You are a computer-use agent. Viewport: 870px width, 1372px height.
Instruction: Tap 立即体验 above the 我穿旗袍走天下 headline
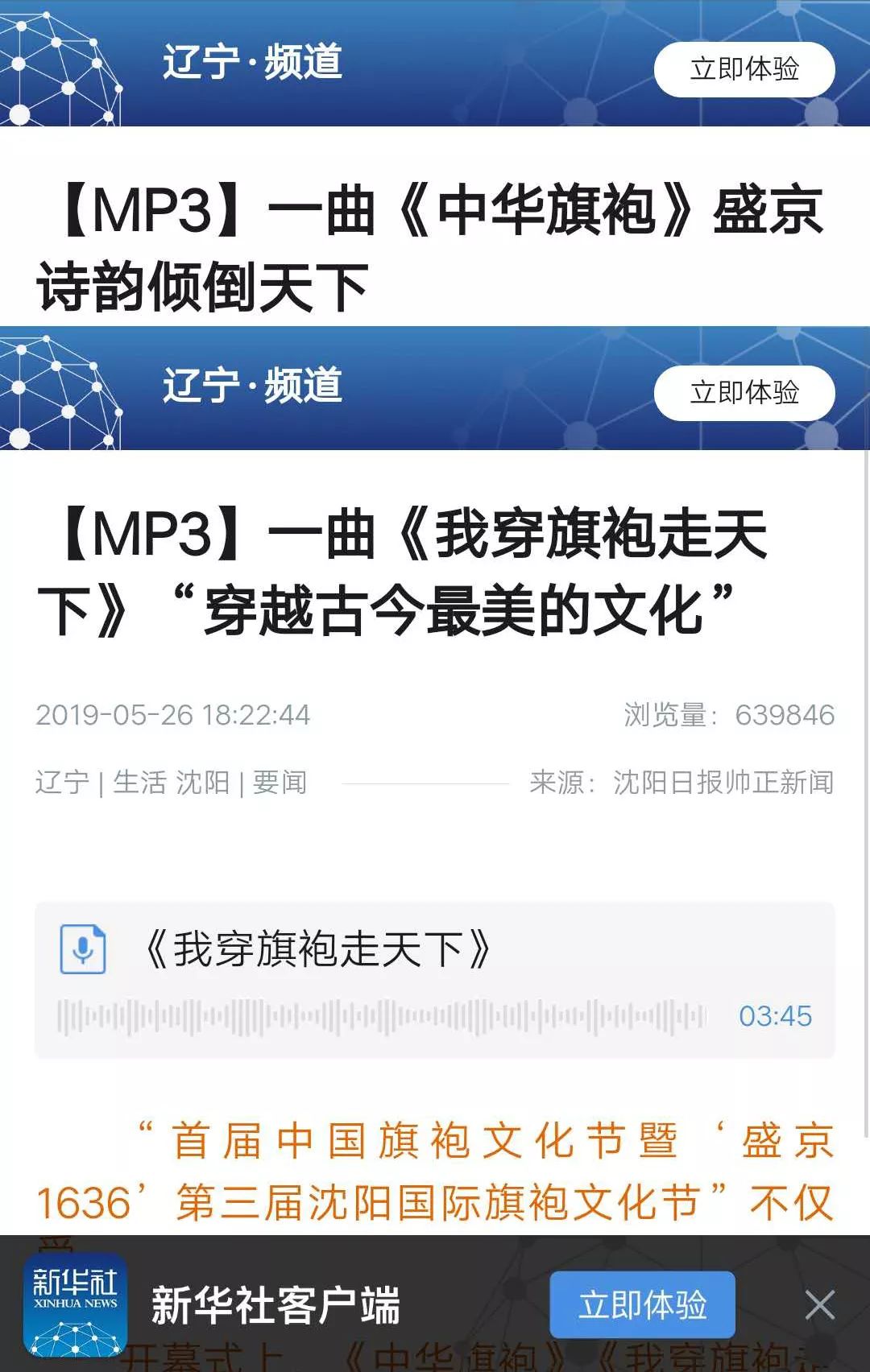[x=744, y=393]
